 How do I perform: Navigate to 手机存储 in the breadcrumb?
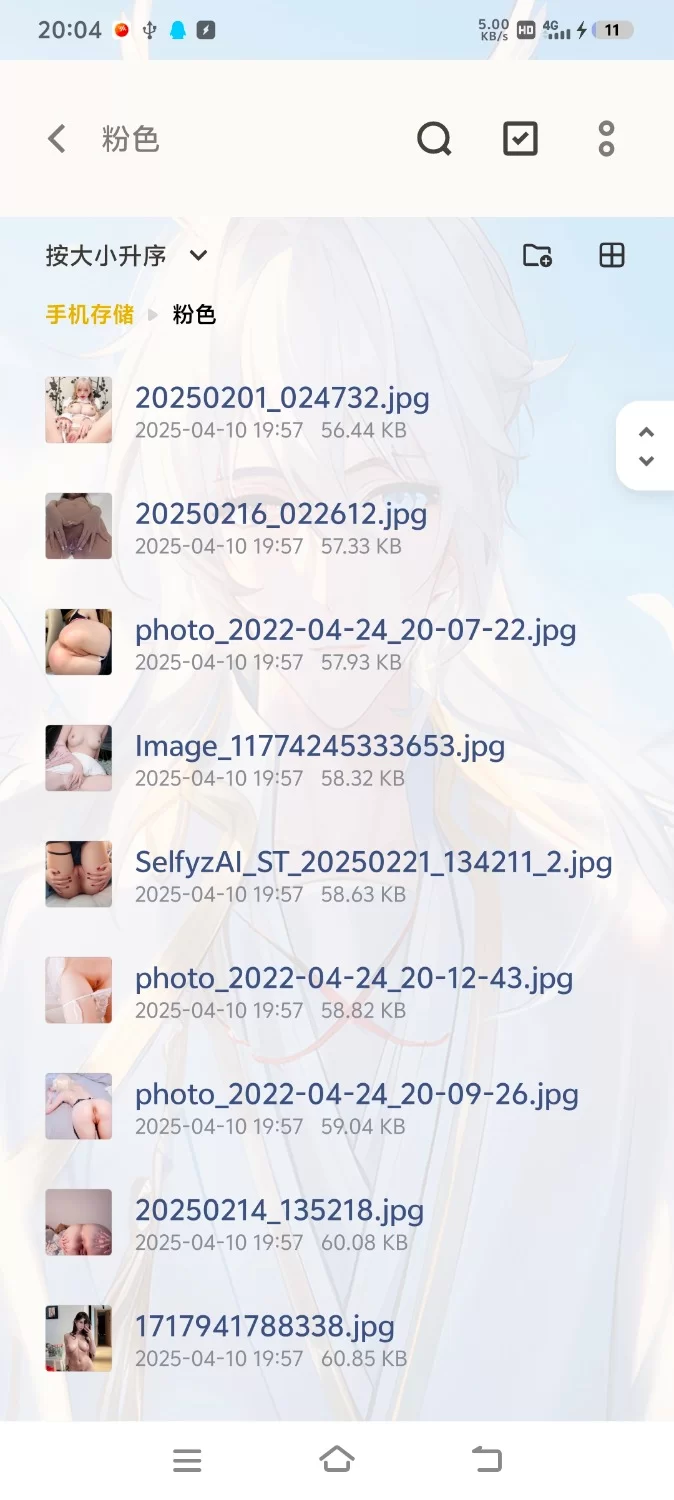(89, 315)
